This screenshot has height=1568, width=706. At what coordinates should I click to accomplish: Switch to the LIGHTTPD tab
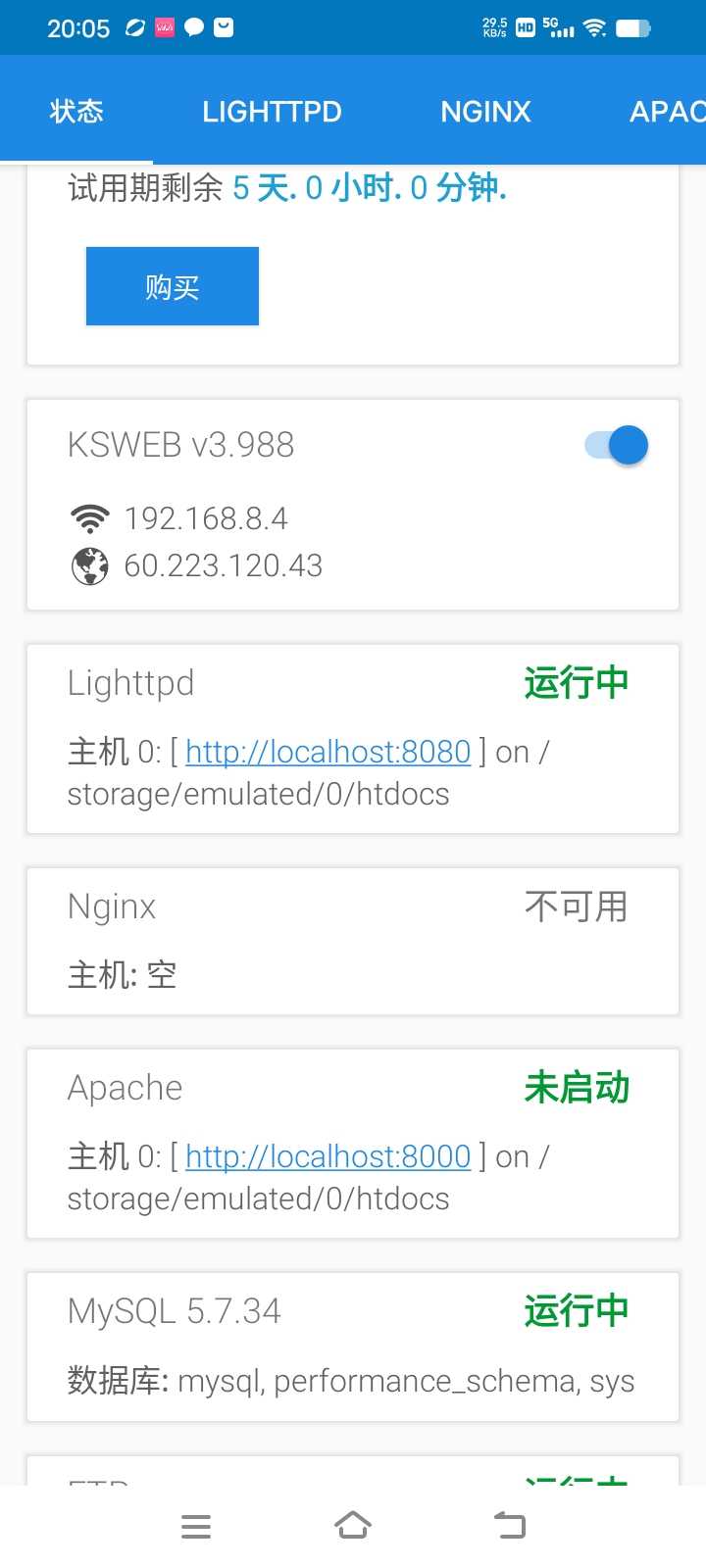[272, 112]
